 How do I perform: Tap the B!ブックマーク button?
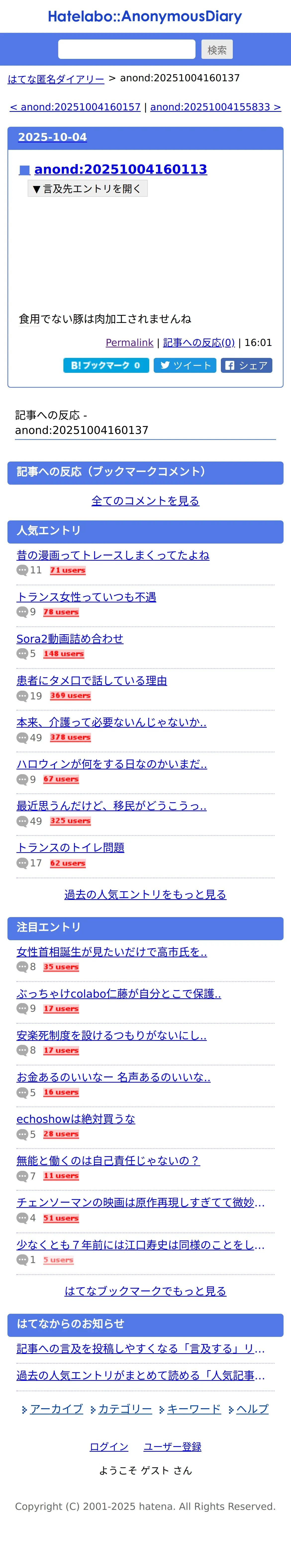point(106,365)
